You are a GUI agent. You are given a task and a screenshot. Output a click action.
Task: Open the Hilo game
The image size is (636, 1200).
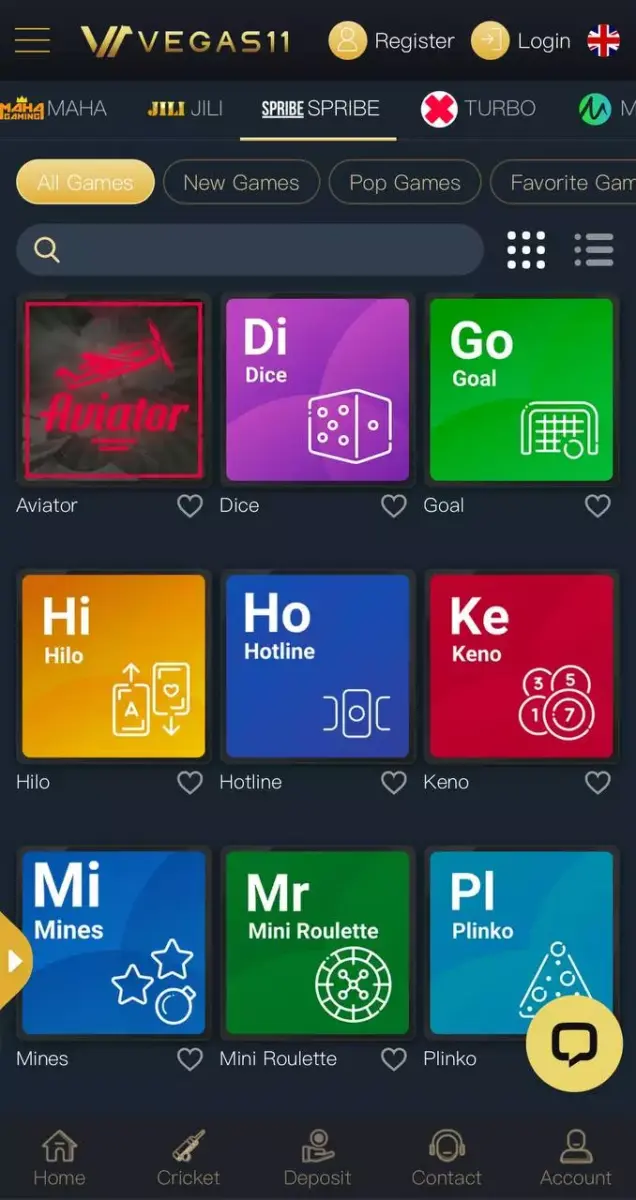114,666
